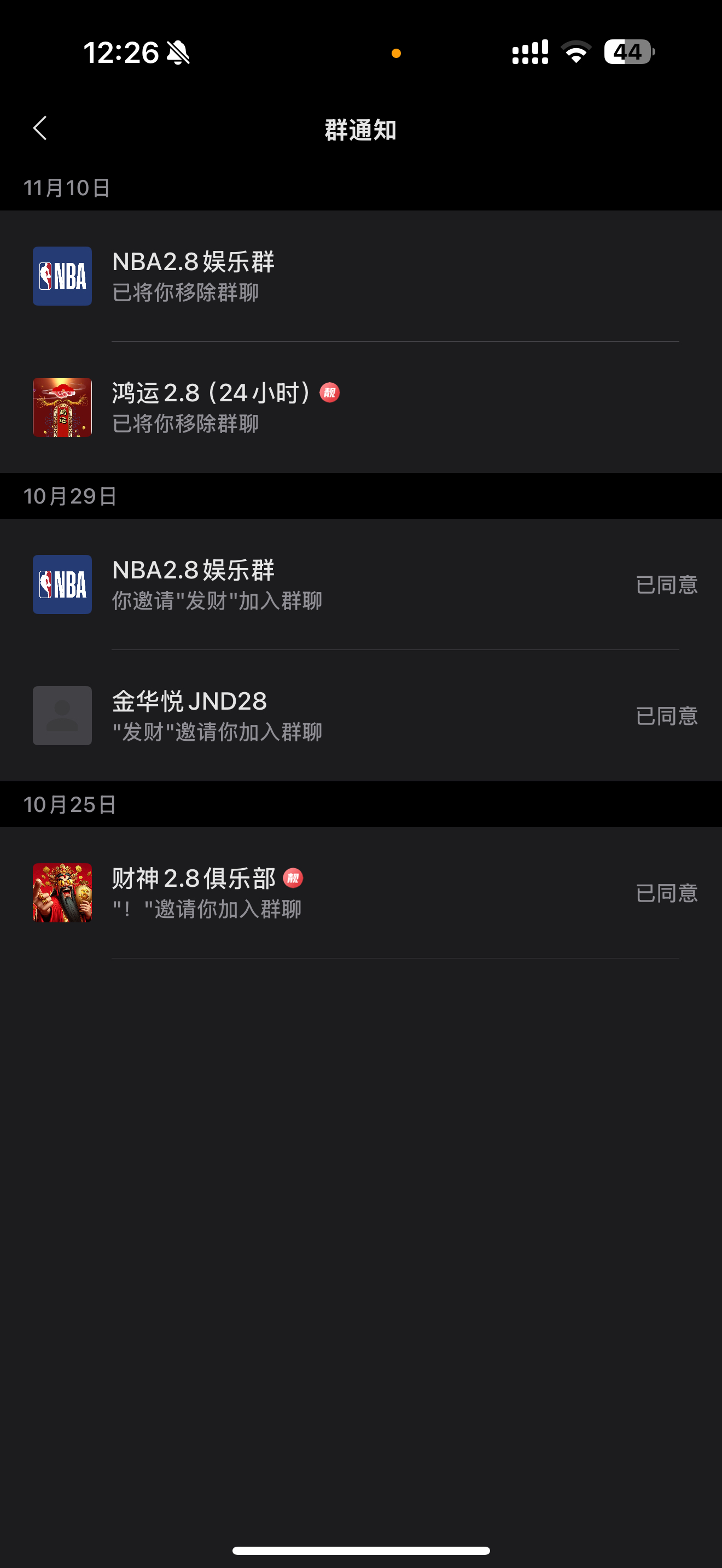
Task: Open 鸿运2.8（24小时）notification
Action: pyautogui.click(x=361, y=407)
